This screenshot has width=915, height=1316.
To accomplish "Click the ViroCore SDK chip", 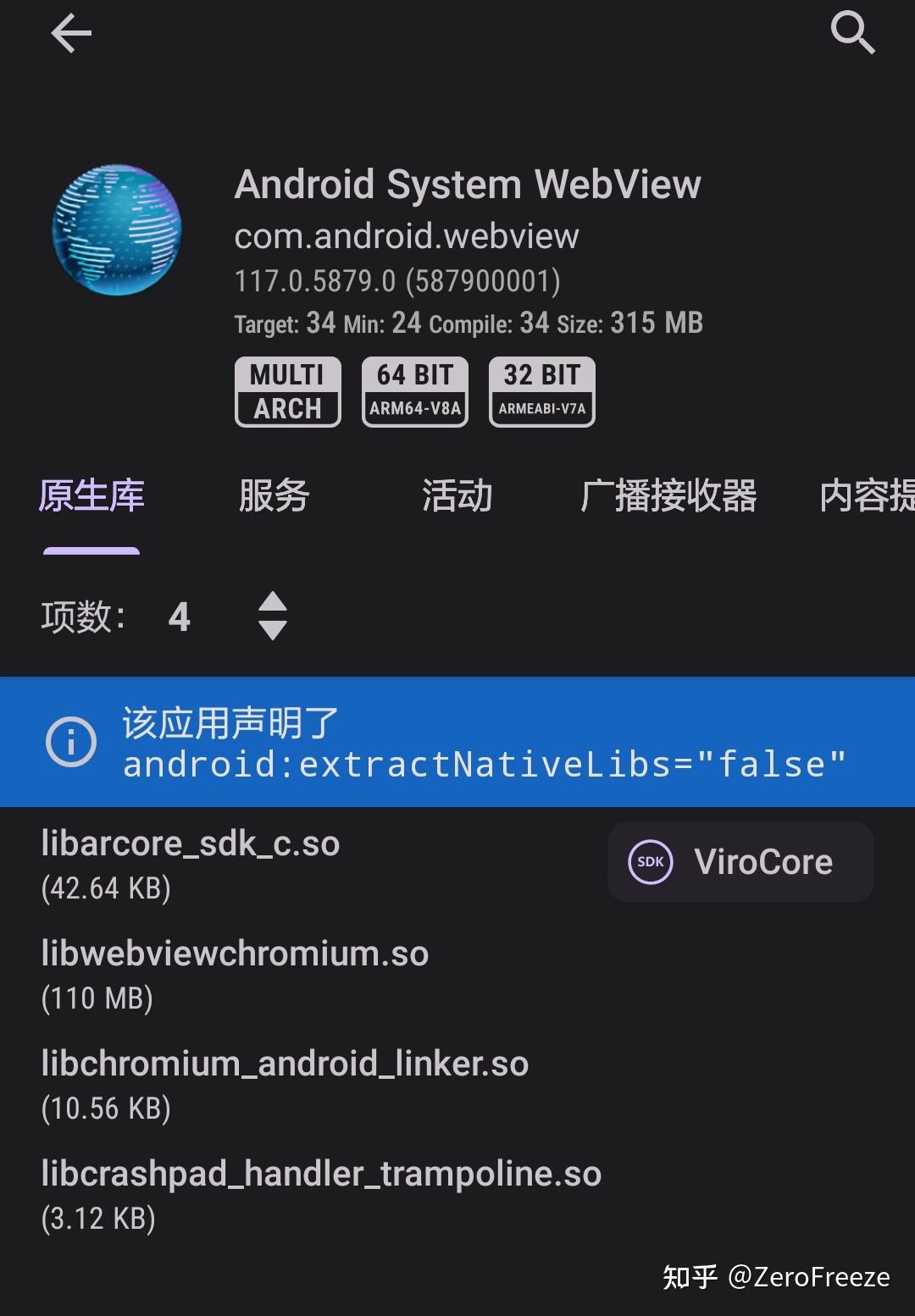I will click(739, 861).
